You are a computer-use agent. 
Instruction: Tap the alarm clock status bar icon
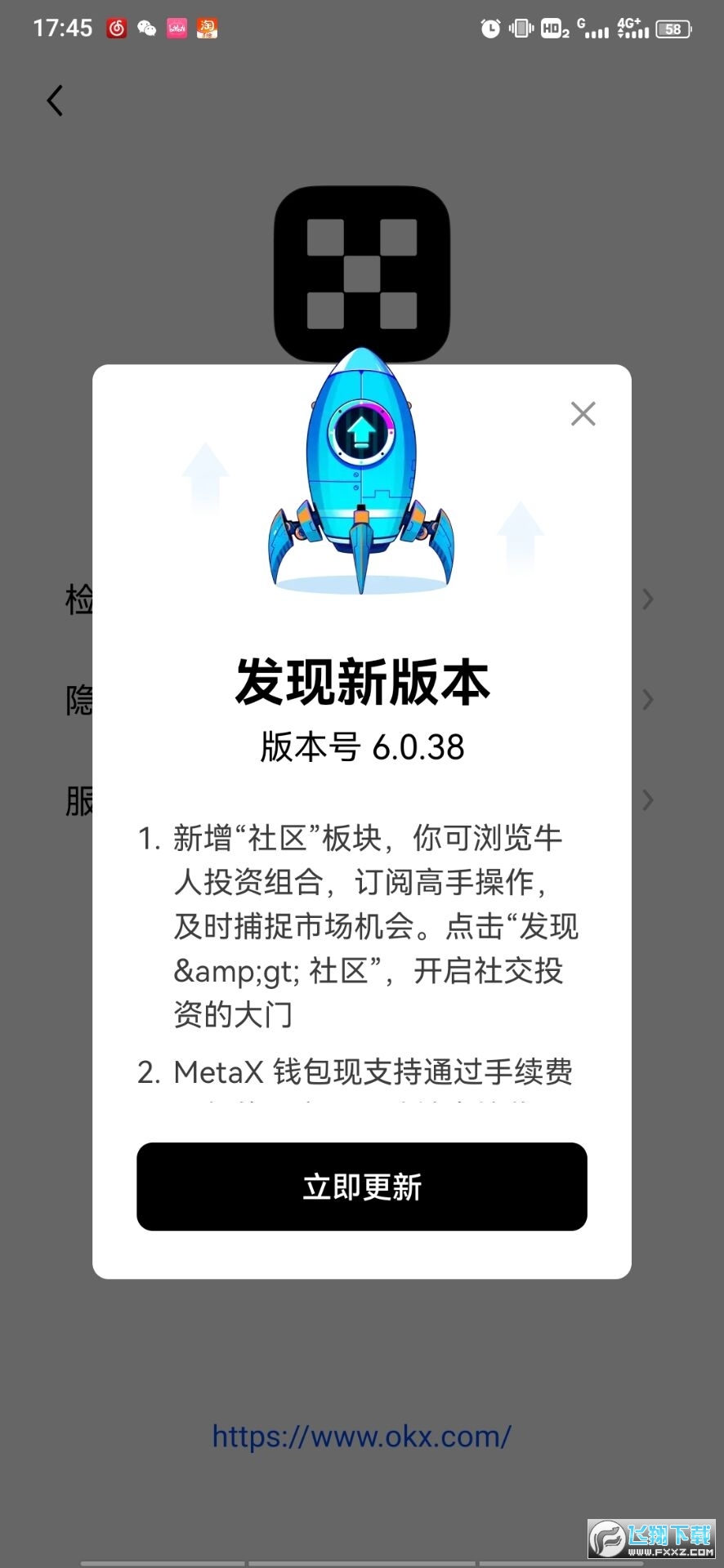pos(490,28)
